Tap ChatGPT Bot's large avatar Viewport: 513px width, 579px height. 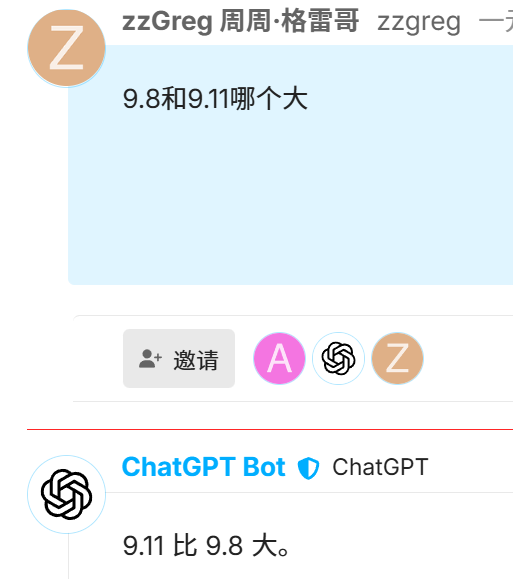[66, 494]
